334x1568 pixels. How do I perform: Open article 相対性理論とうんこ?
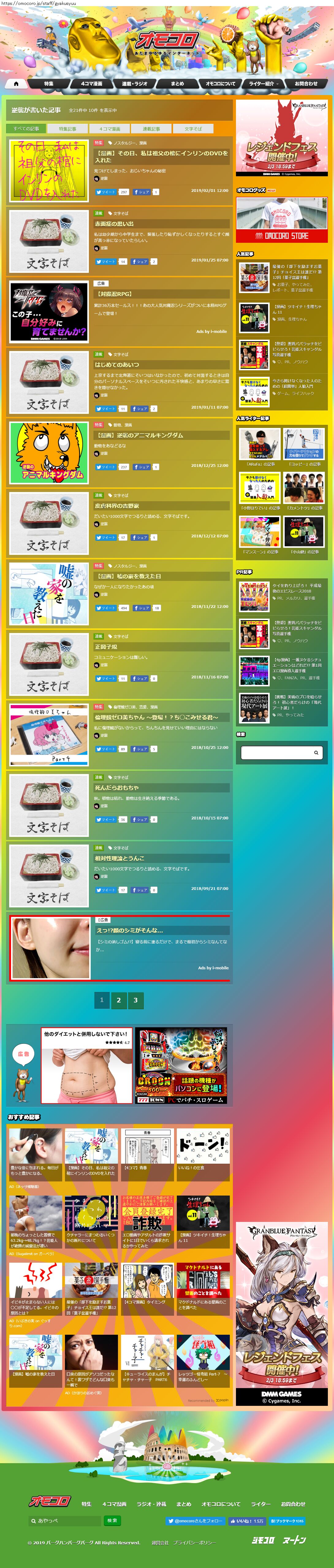point(119,858)
